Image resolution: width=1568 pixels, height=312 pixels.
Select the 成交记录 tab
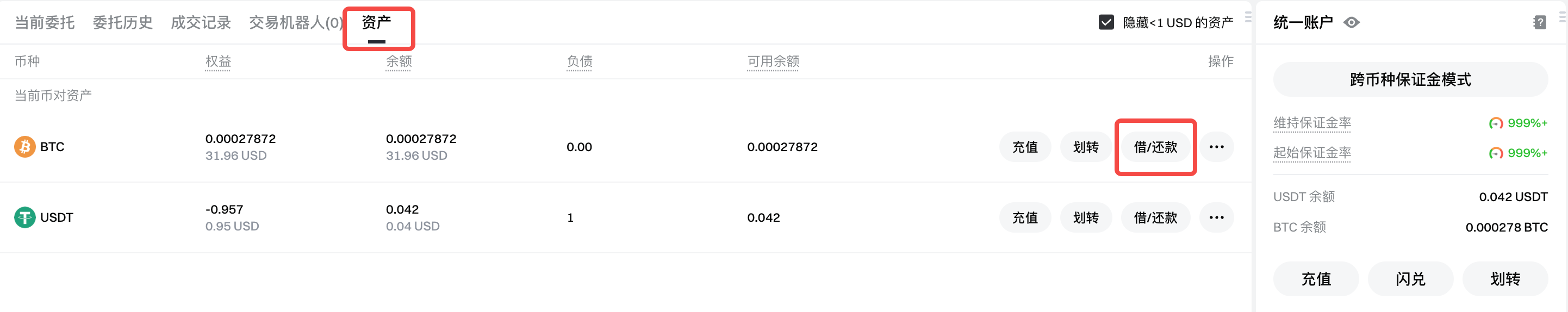click(x=200, y=22)
